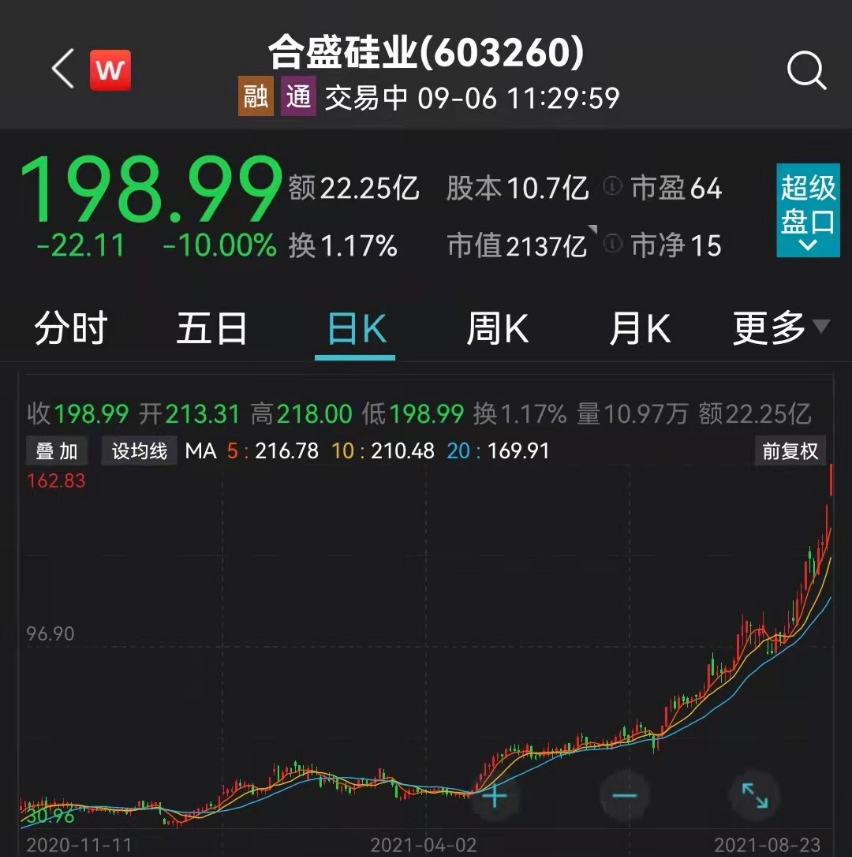Viewport: 852px width, 857px height.
Task: Expand the 超级盘口 panel
Action: pos(808,214)
